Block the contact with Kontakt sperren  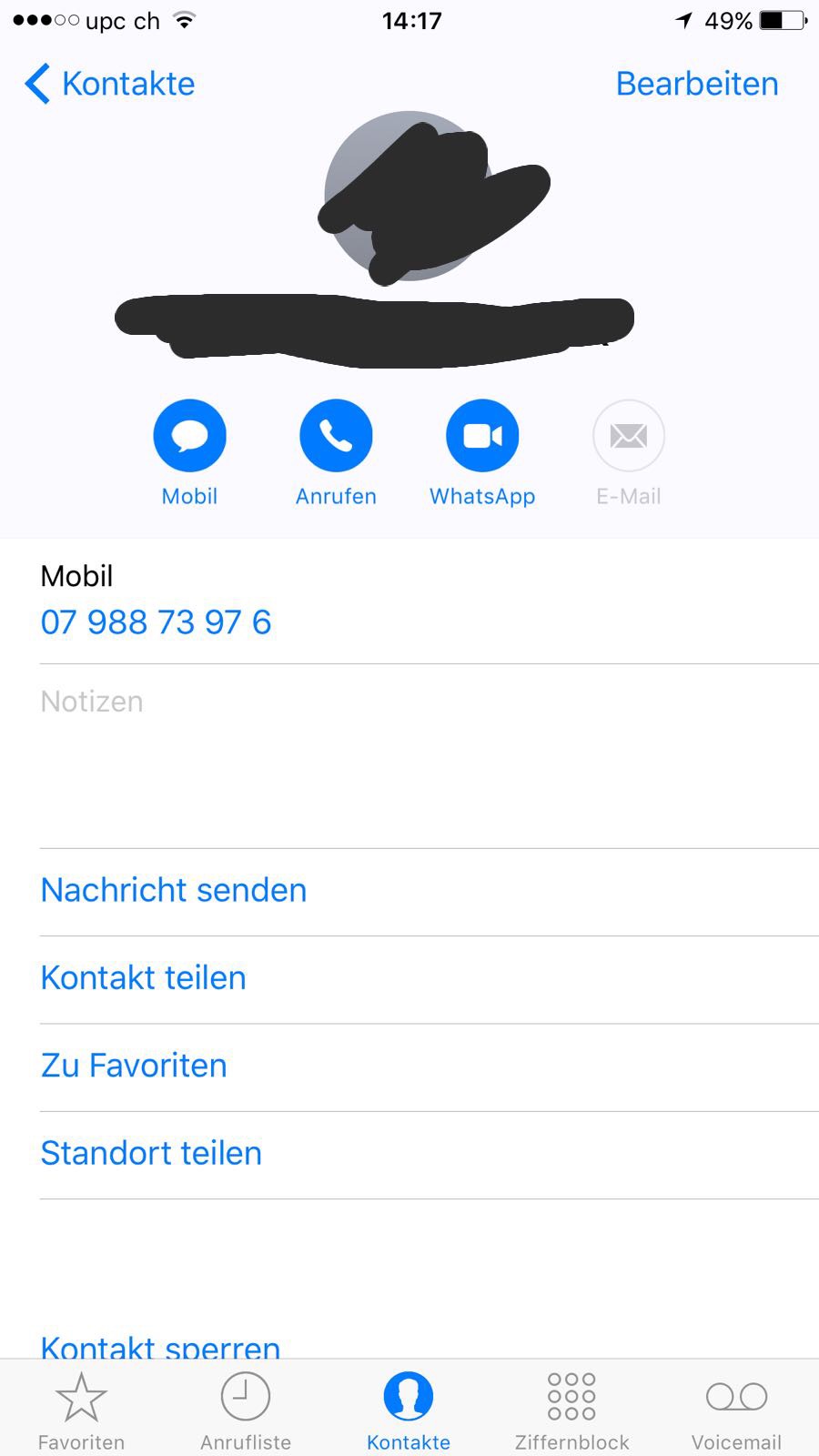160,1345
